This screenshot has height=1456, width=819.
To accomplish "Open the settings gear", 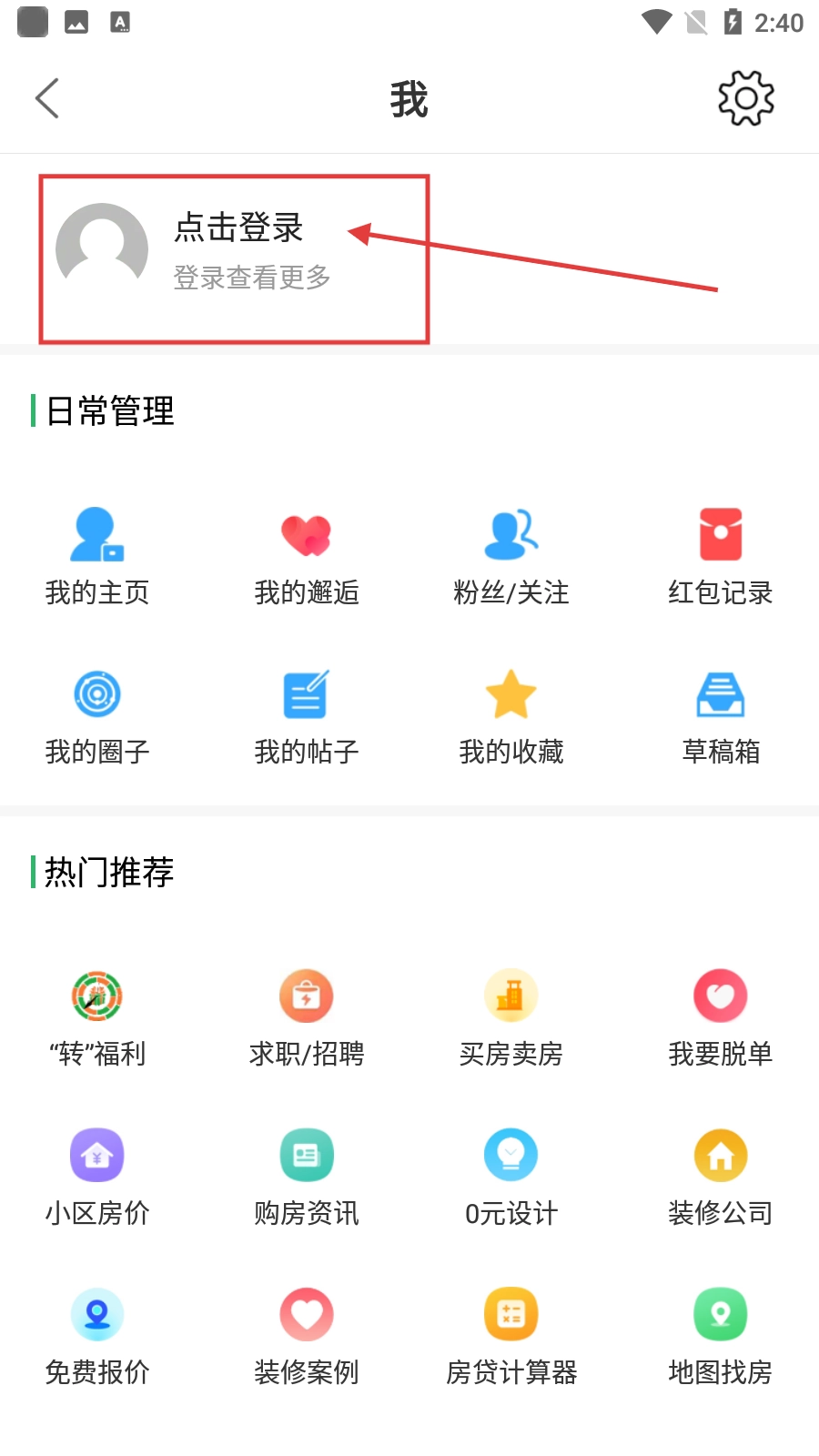I will tap(745, 98).
